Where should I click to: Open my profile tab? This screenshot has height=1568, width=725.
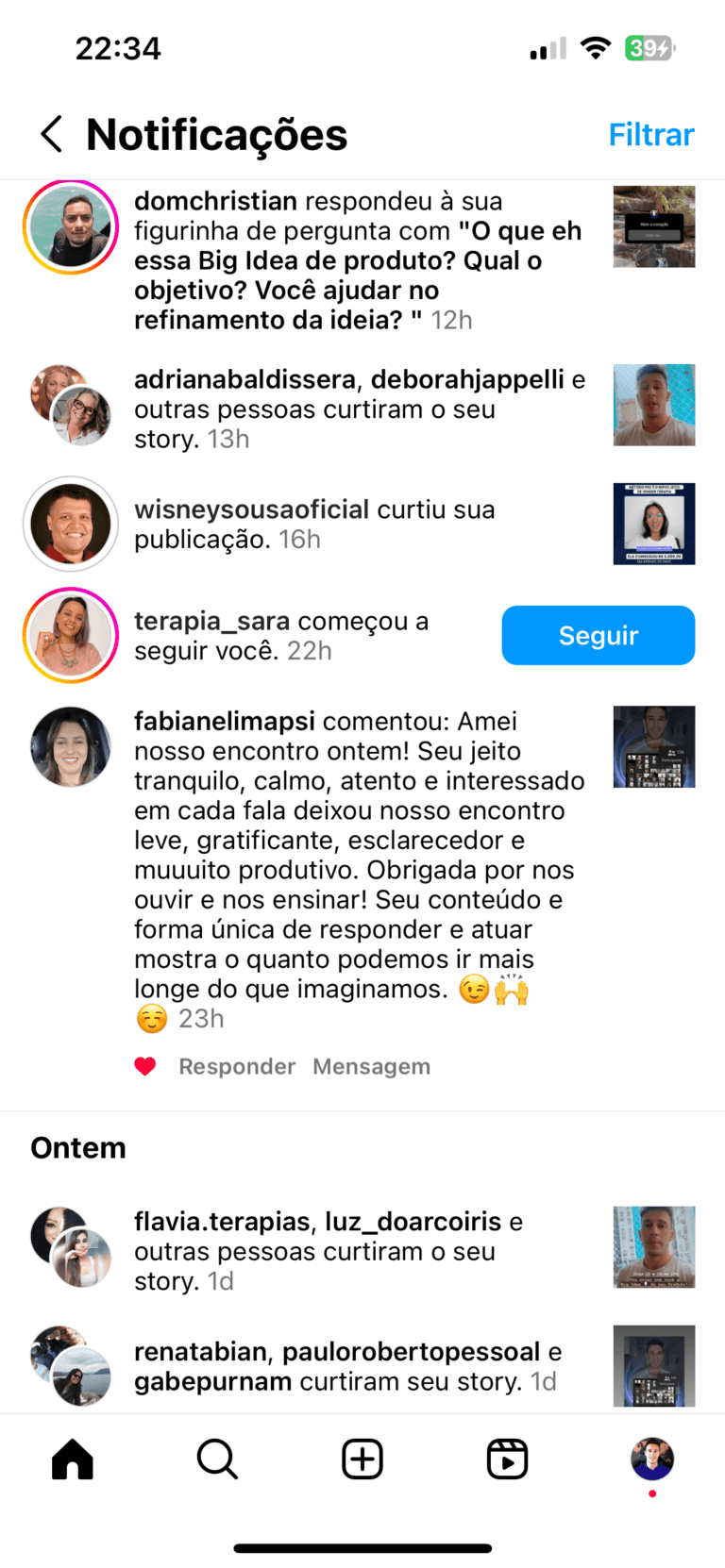click(x=651, y=1459)
